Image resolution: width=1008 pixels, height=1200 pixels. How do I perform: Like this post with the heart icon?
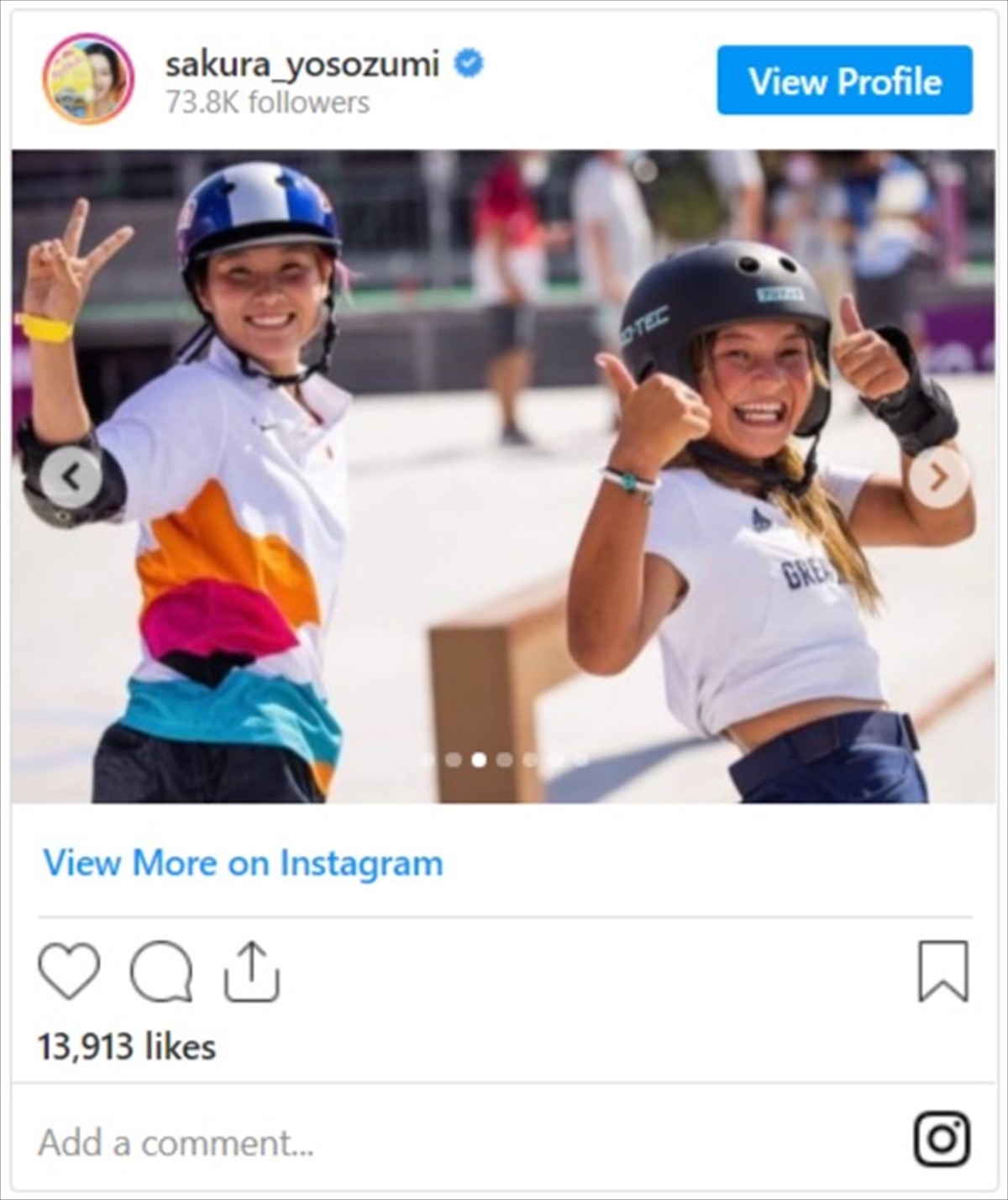pyautogui.click(x=69, y=972)
